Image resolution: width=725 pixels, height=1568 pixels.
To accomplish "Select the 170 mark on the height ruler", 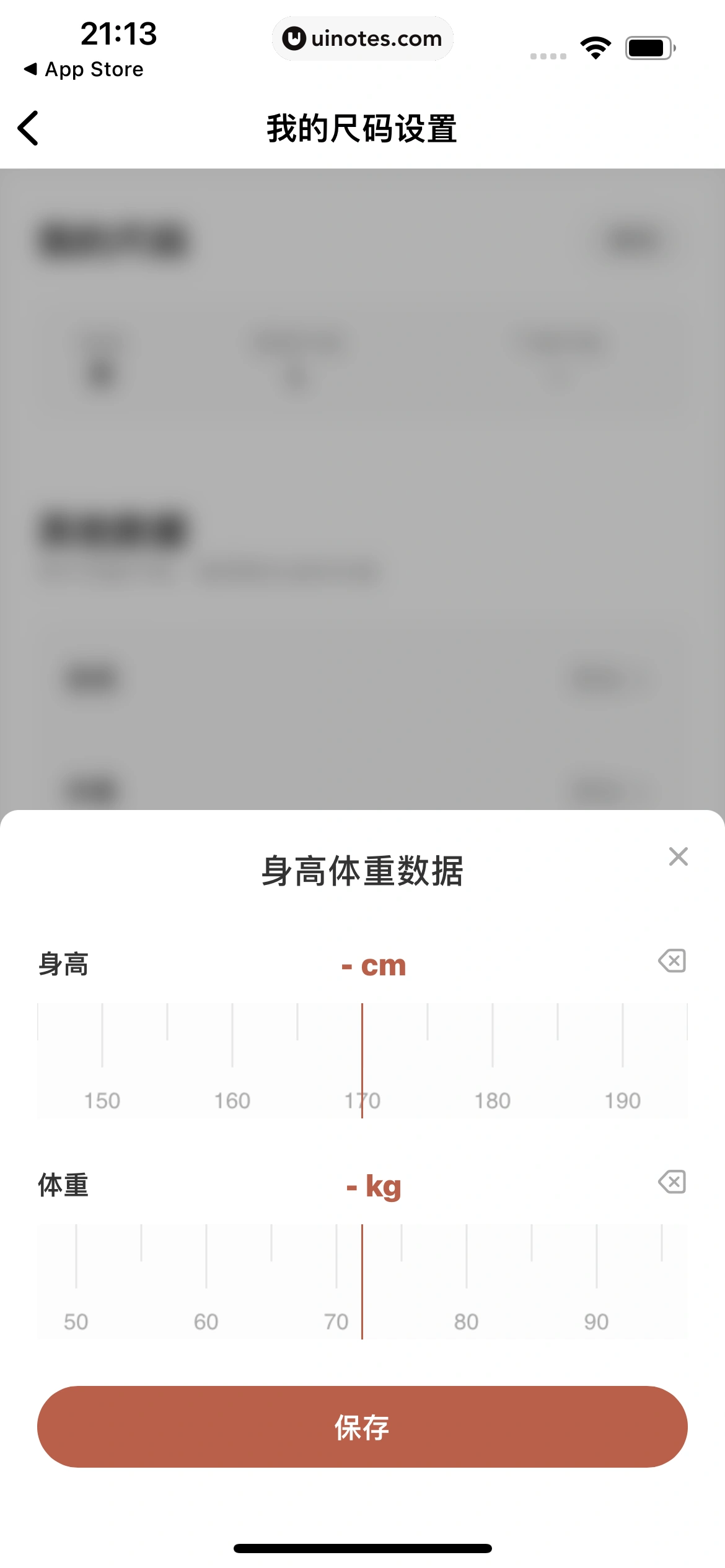I will (x=362, y=1100).
